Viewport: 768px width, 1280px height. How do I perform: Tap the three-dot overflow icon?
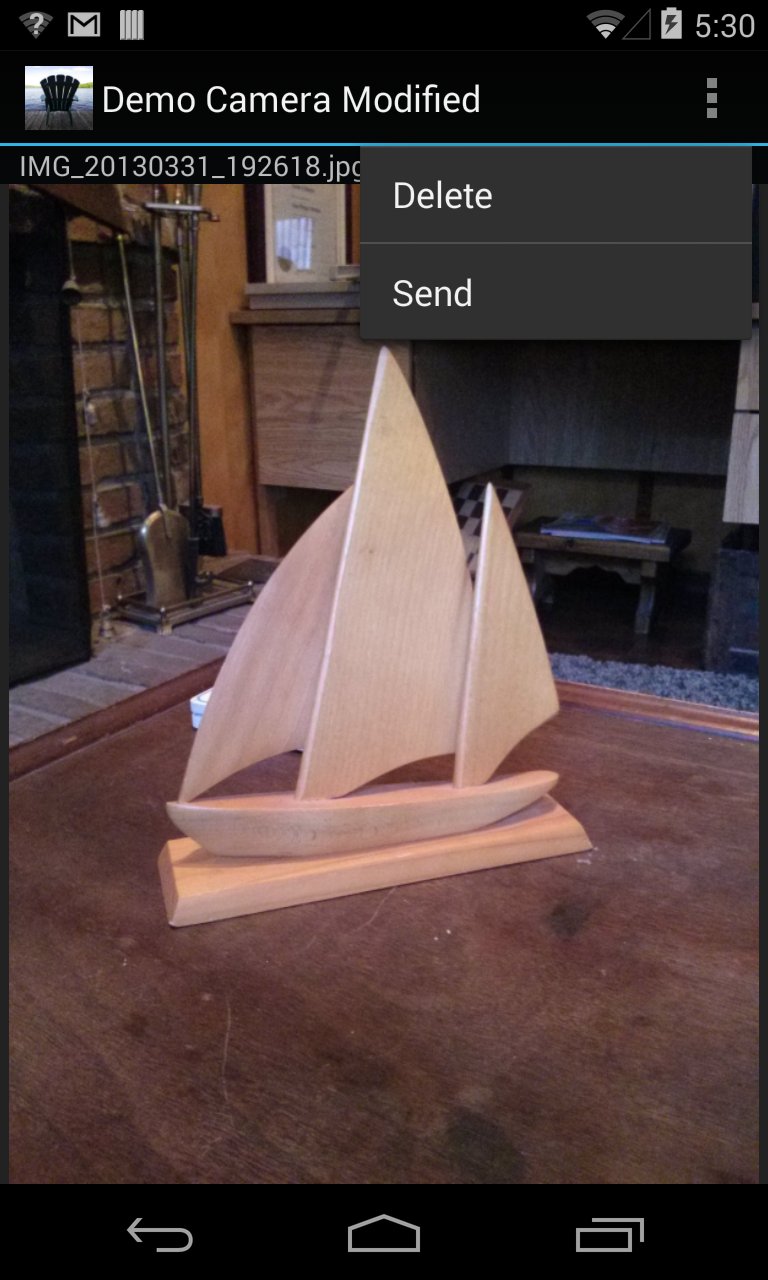pyautogui.click(x=711, y=99)
